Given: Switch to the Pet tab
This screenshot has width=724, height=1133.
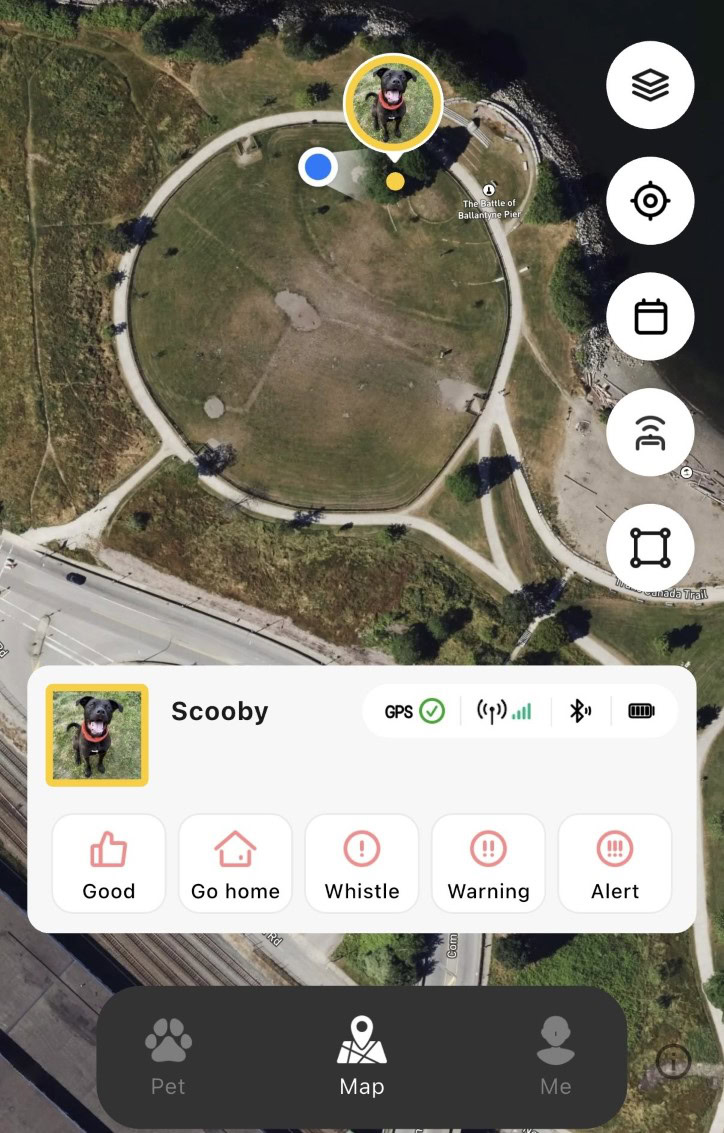Looking at the screenshot, I should click(x=168, y=1056).
